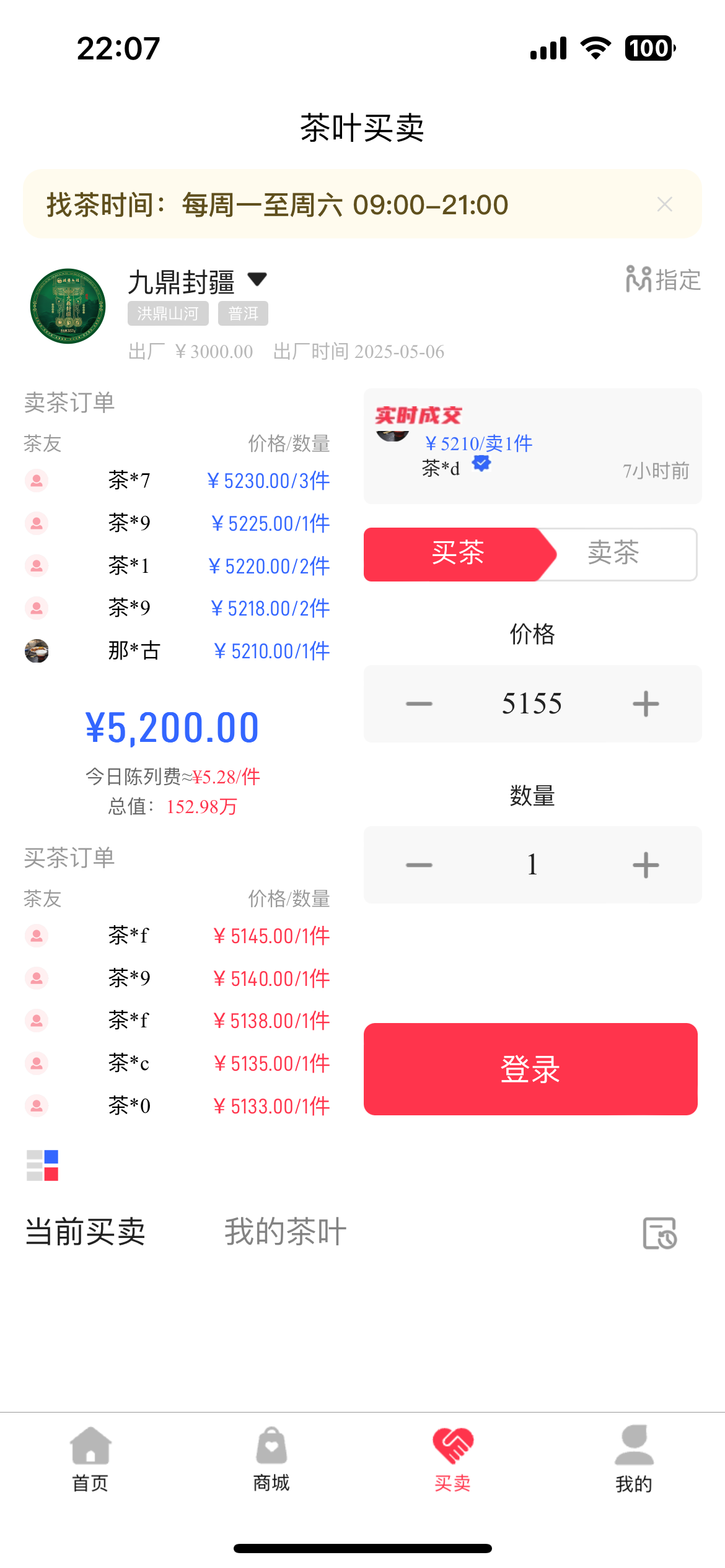Switch to the 买茶 segment
Image resolution: width=725 pixels, height=1568 pixels.
(x=457, y=554)
